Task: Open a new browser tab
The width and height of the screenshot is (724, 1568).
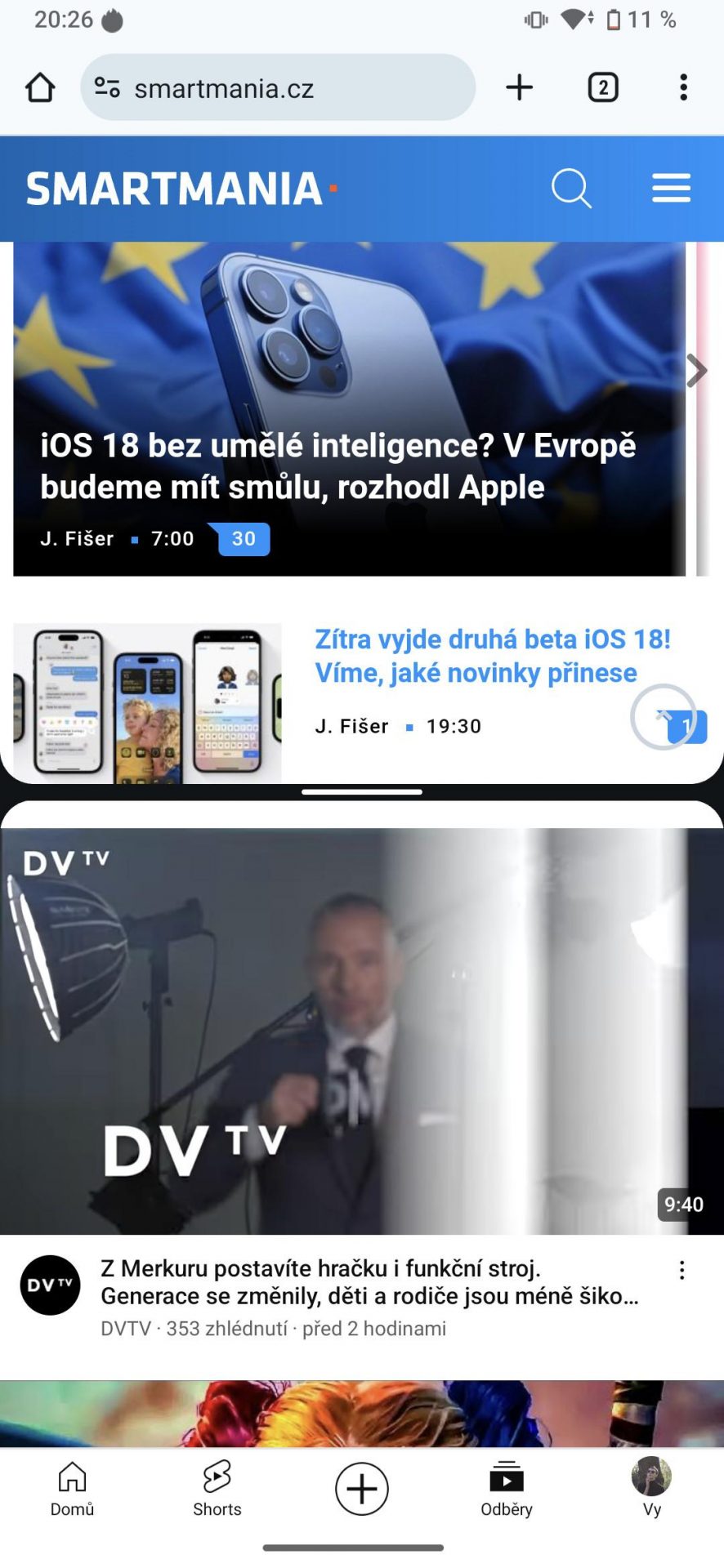Action: point(520,87)
